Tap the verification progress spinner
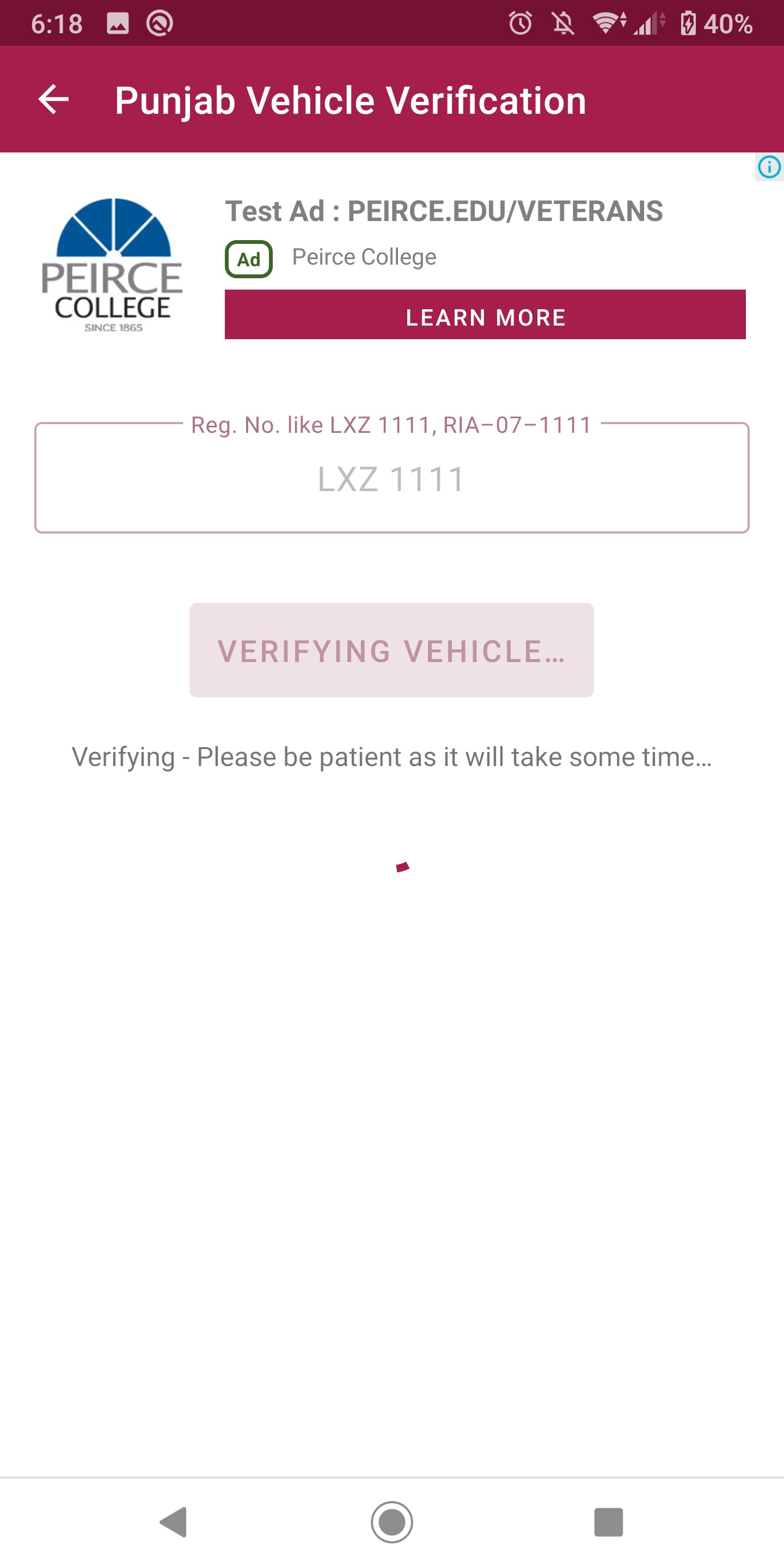This screenshot has height=1568, width=784. (402, 867)
